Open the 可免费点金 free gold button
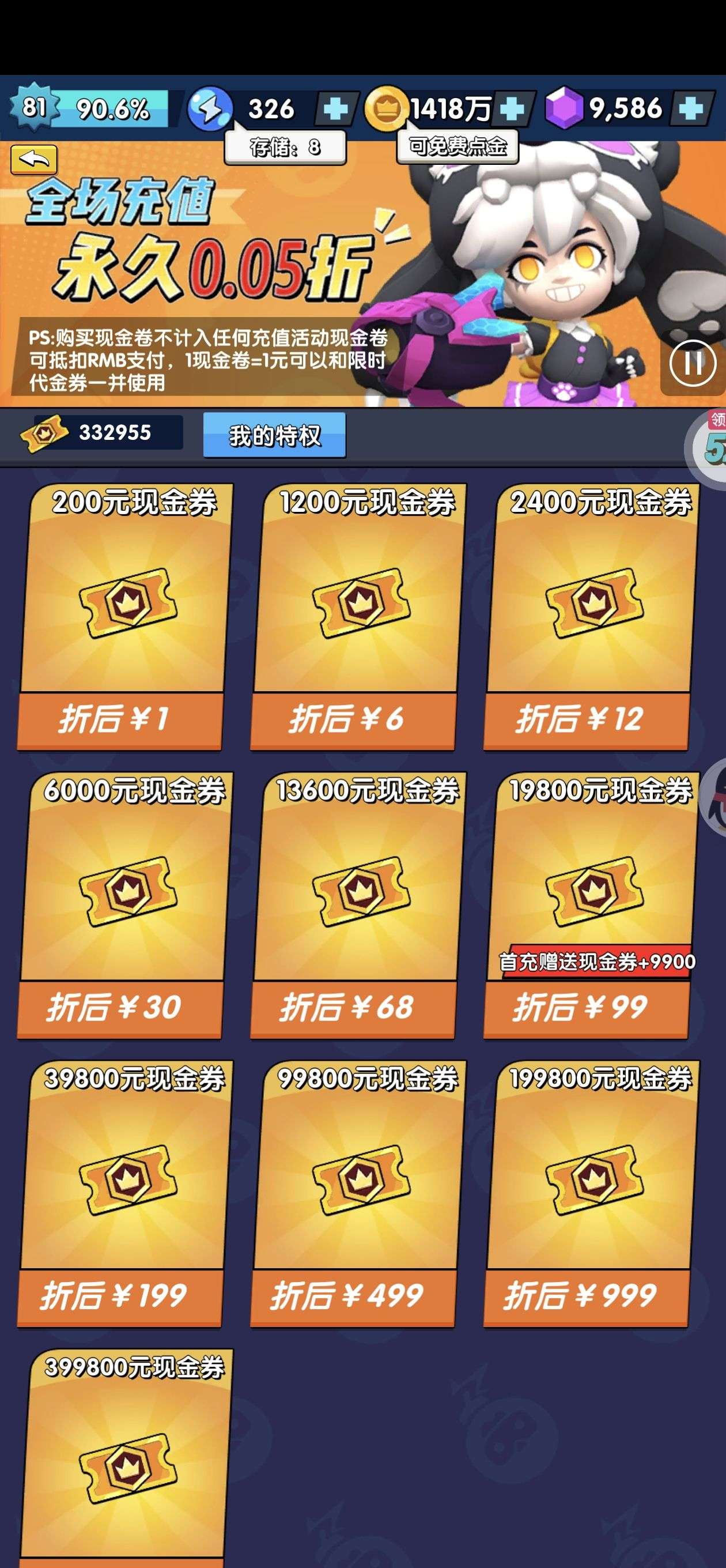726x1568 pixels. tap(457, 146)
